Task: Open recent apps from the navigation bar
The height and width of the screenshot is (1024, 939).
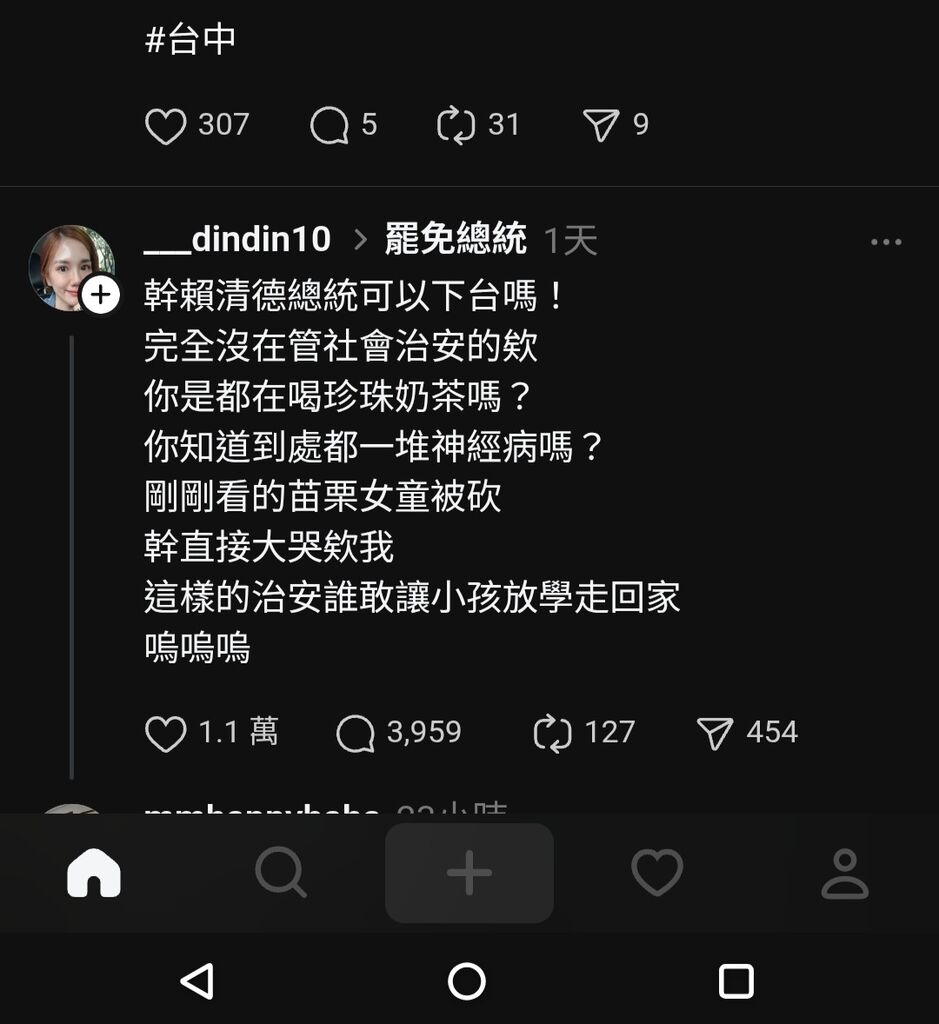Action: [x=736, y=981]
